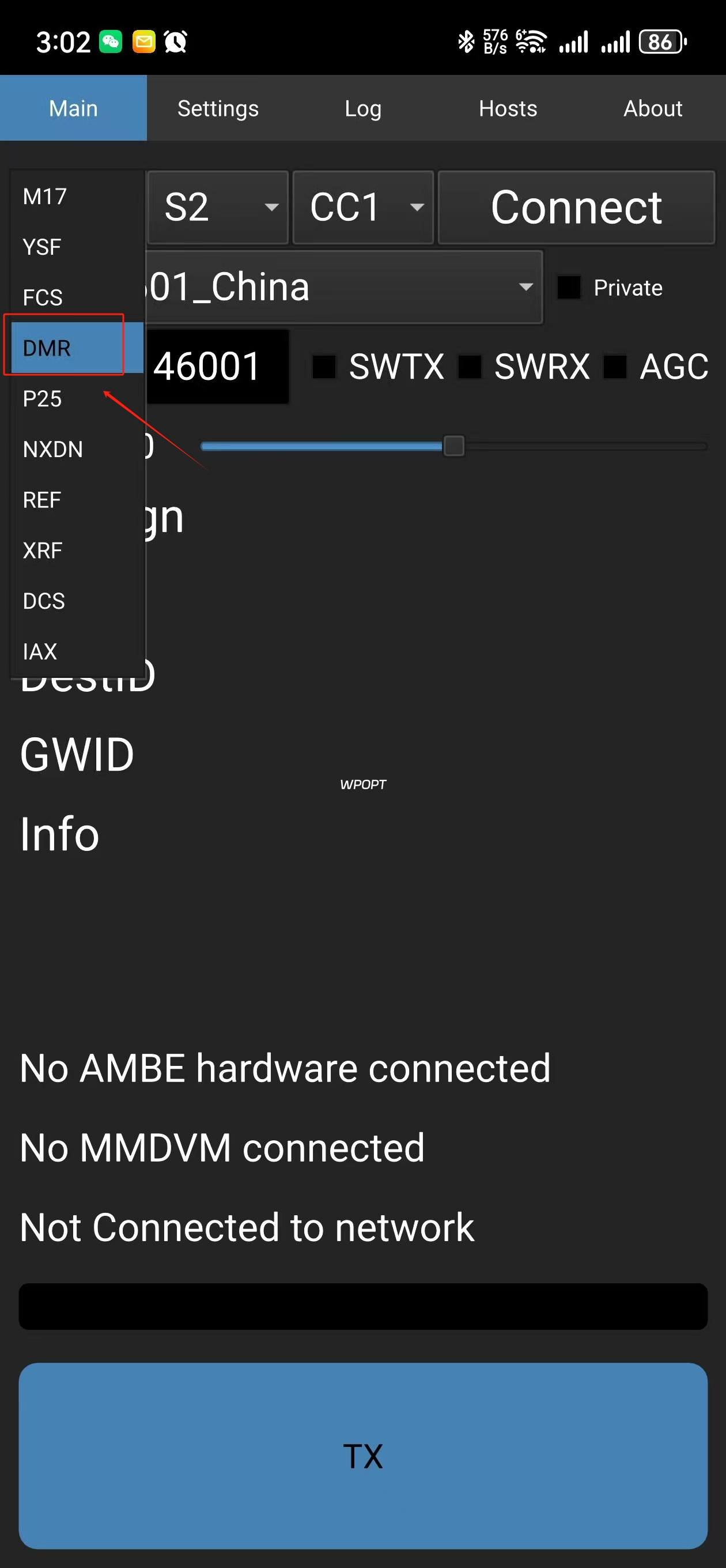Tap the Connect button
Viewport: 726px width, 1568px height.
[576, 208]
